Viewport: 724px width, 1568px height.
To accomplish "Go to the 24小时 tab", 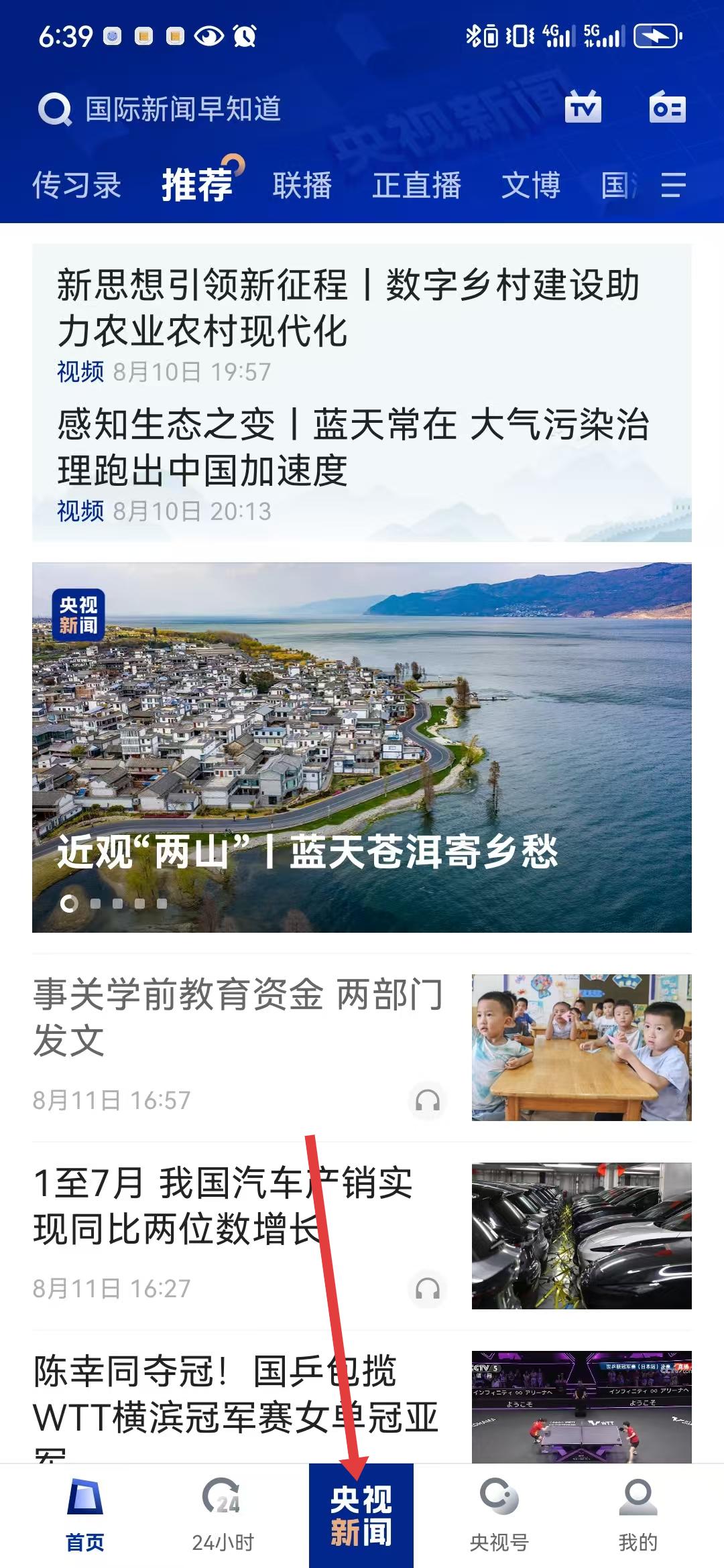I will (223, 1516).
